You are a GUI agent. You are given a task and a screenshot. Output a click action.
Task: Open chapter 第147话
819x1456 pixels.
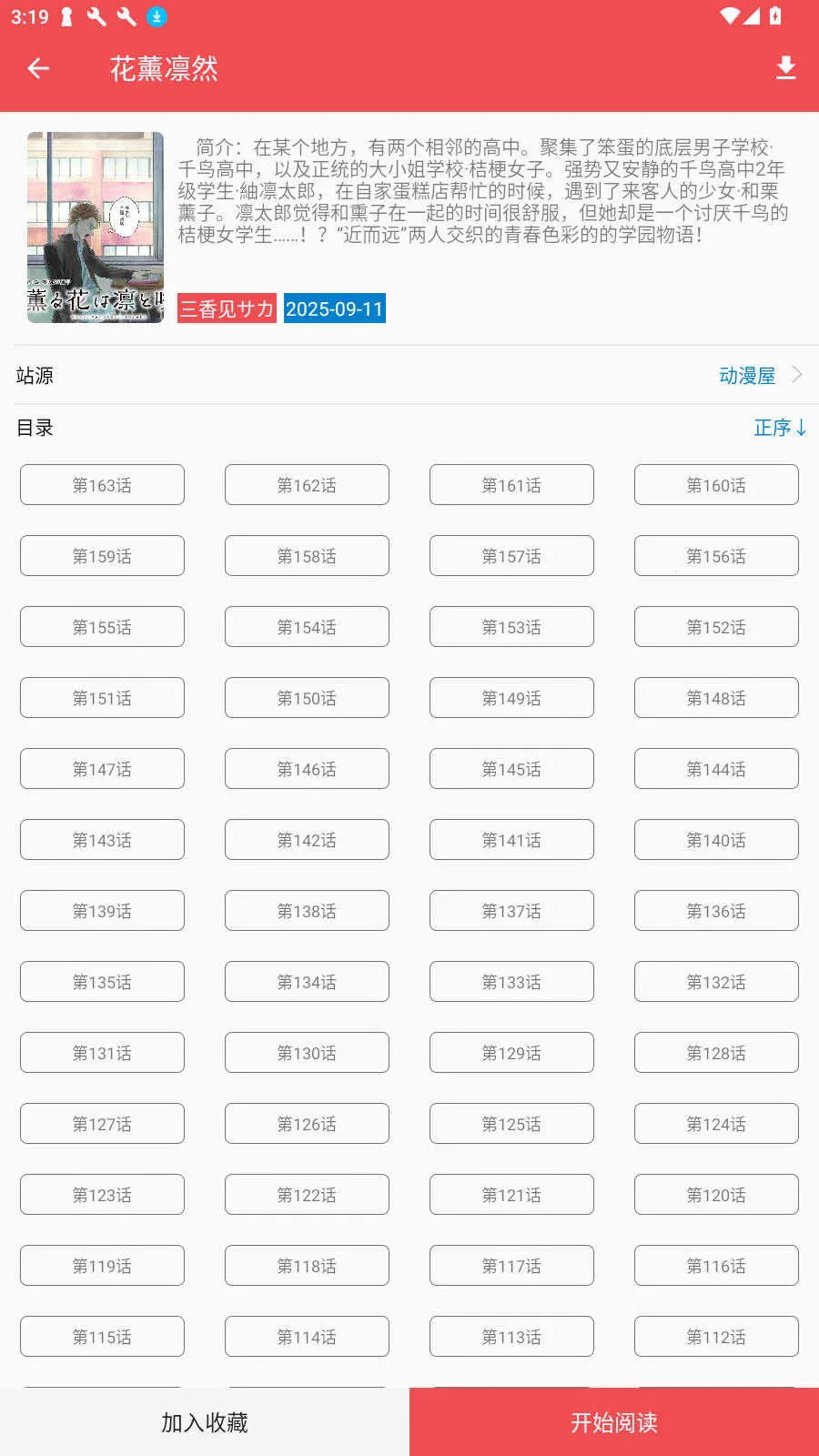102,769
